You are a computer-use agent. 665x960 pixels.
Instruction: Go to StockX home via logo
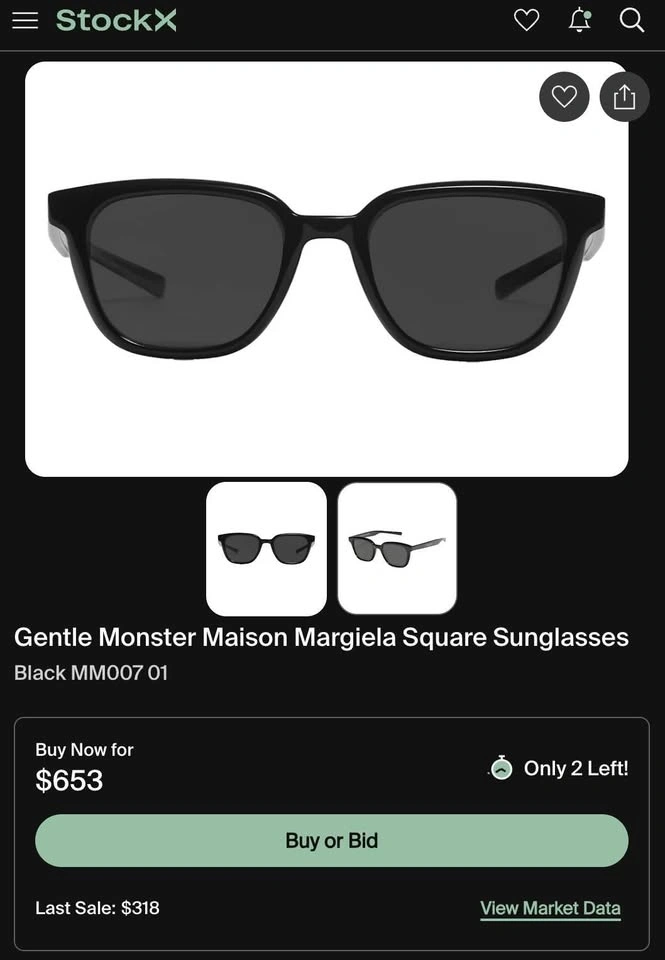pos(116,20)
